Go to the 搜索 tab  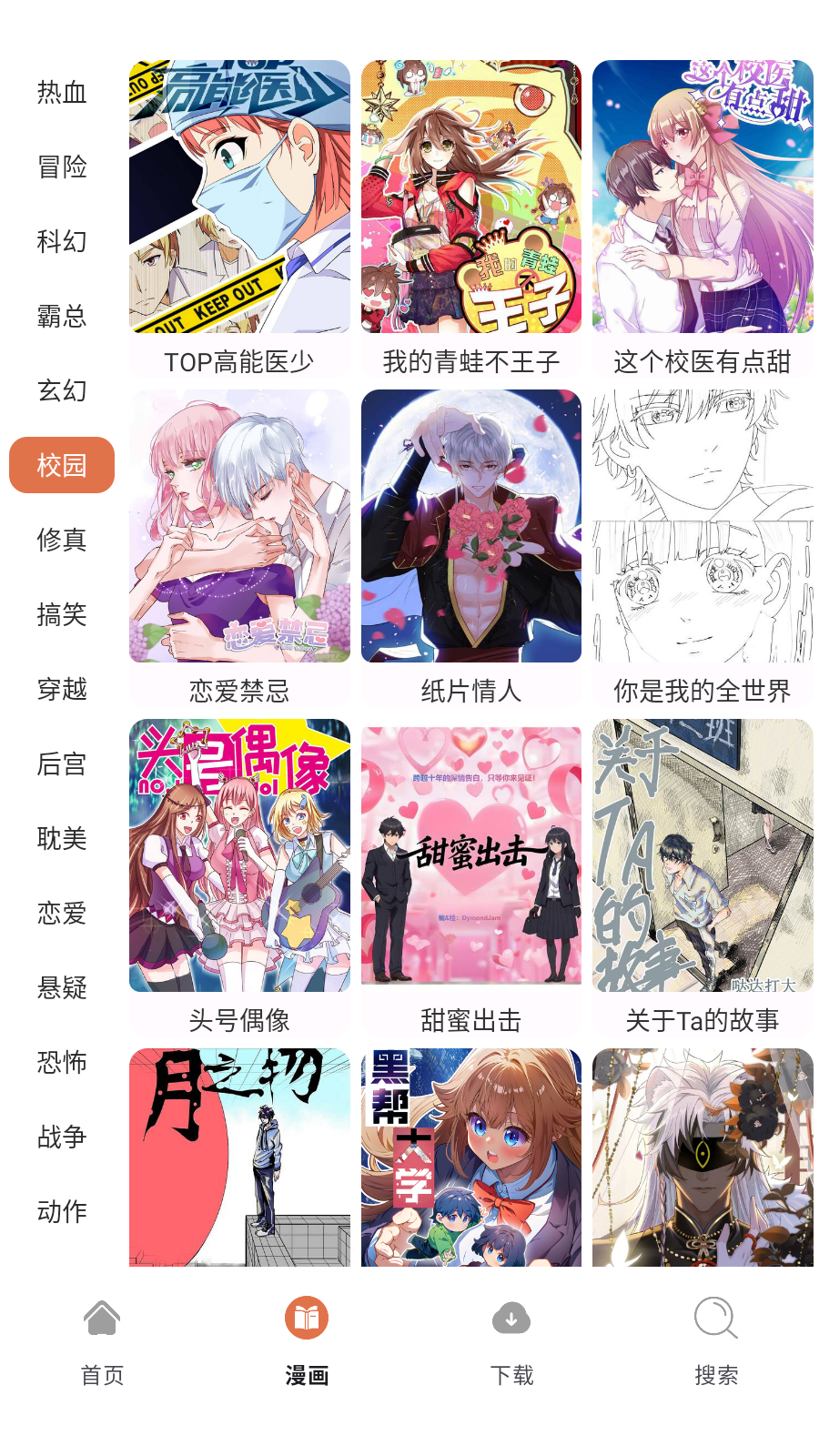[x=716, y=1340]
